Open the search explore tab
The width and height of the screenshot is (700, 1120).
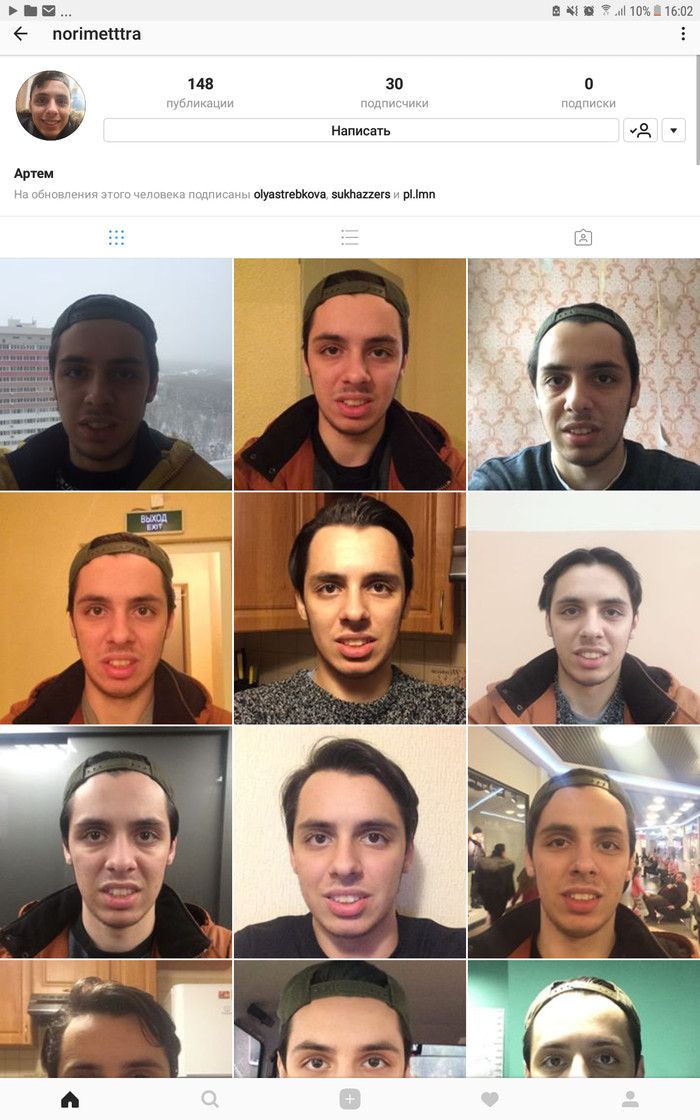pos(210,1099)
